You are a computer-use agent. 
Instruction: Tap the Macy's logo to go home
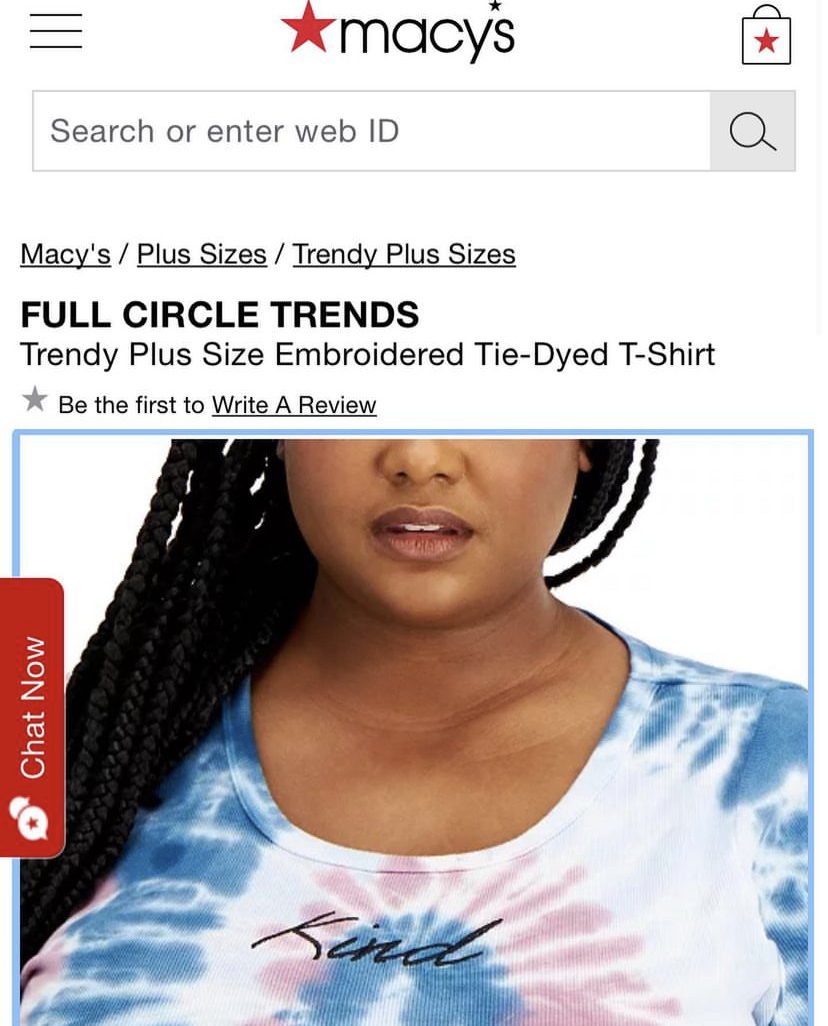click(399, 32)
